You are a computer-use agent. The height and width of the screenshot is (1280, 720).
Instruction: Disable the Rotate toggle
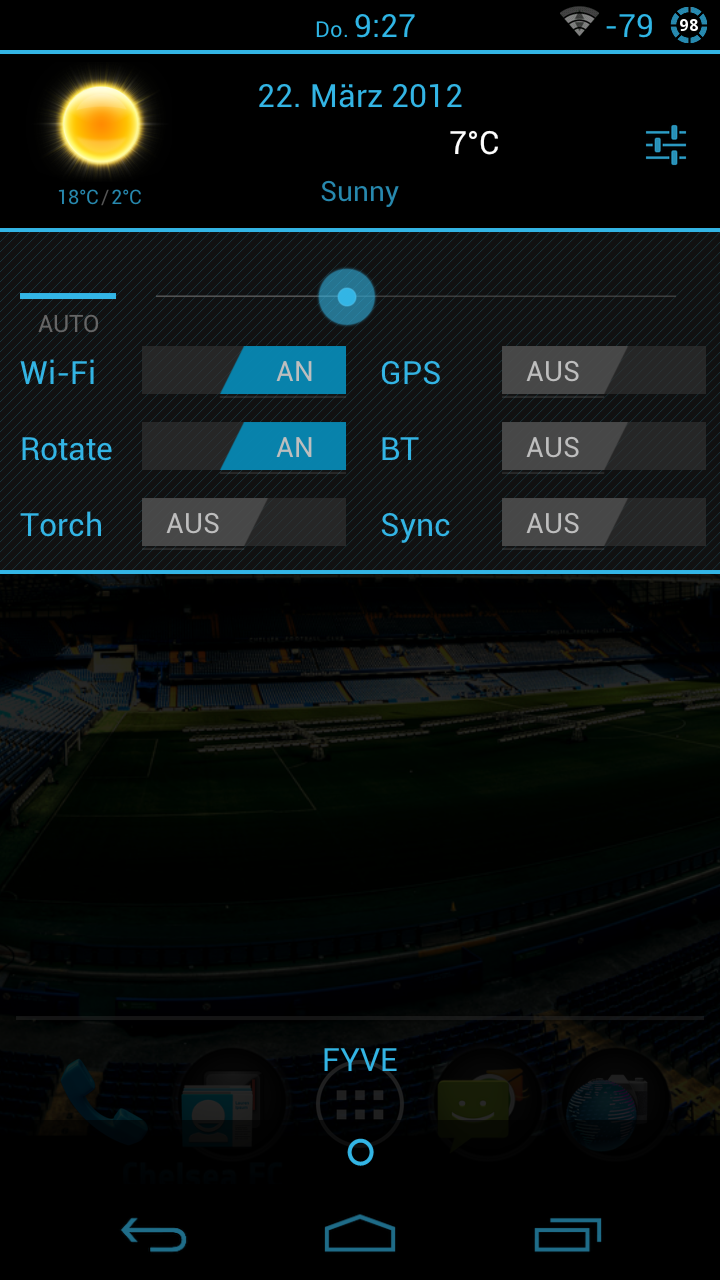coord(244,448)
